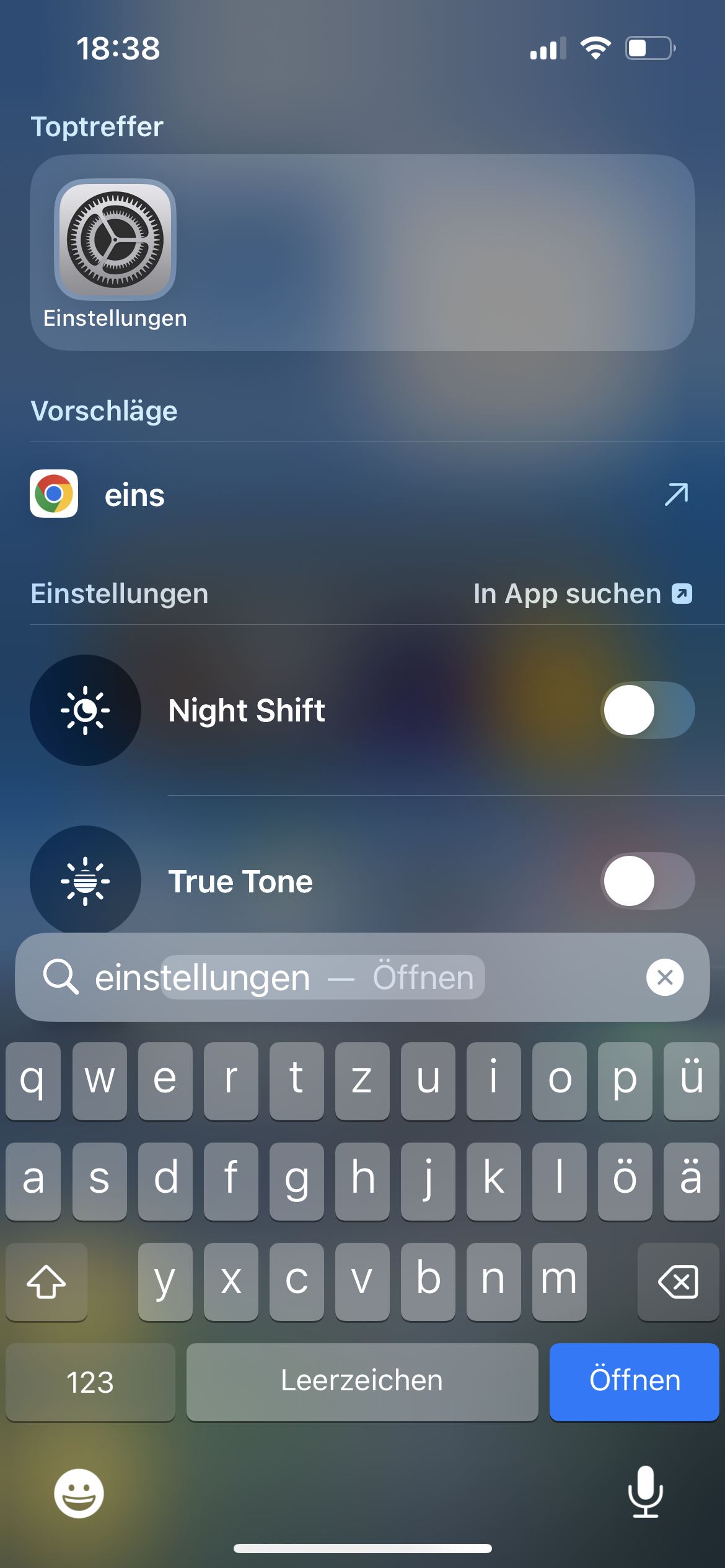Toggle the True Tone switch
The width and height of the screenshot is (725, 1568).
[x=647, y=881]
